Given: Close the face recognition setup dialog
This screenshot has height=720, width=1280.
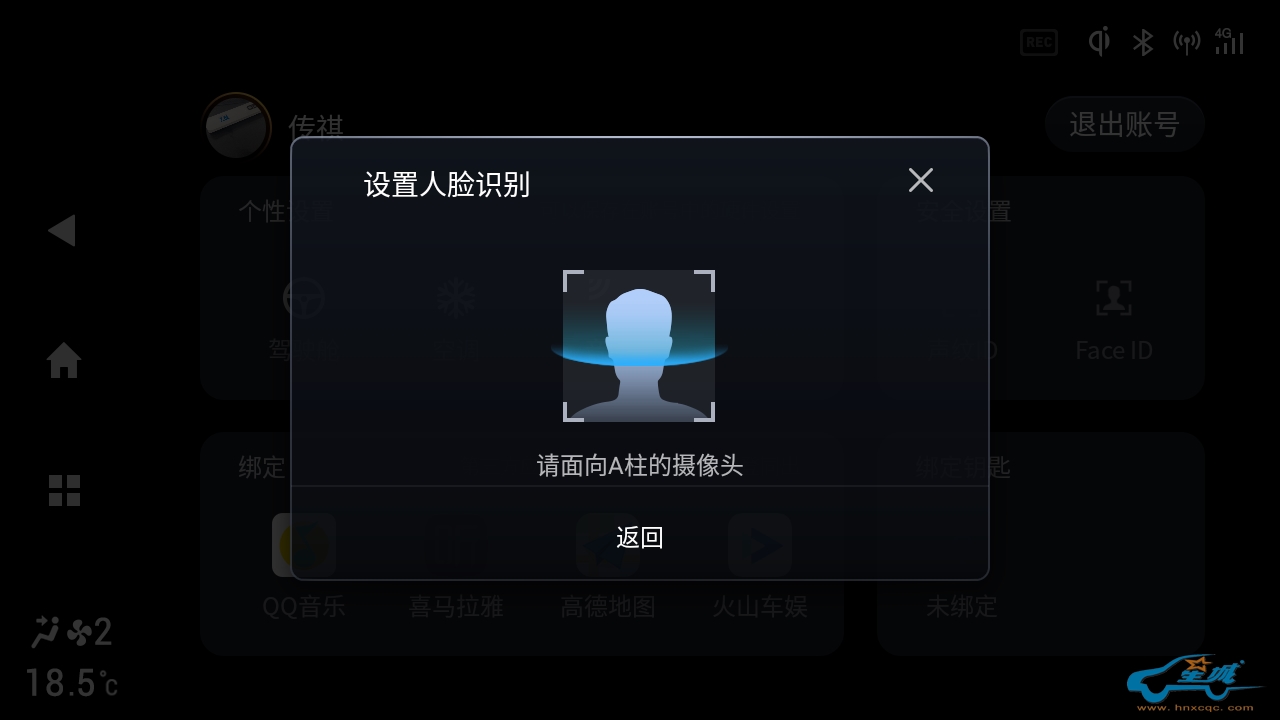Looking at the screenshot, I should (920, 180).
